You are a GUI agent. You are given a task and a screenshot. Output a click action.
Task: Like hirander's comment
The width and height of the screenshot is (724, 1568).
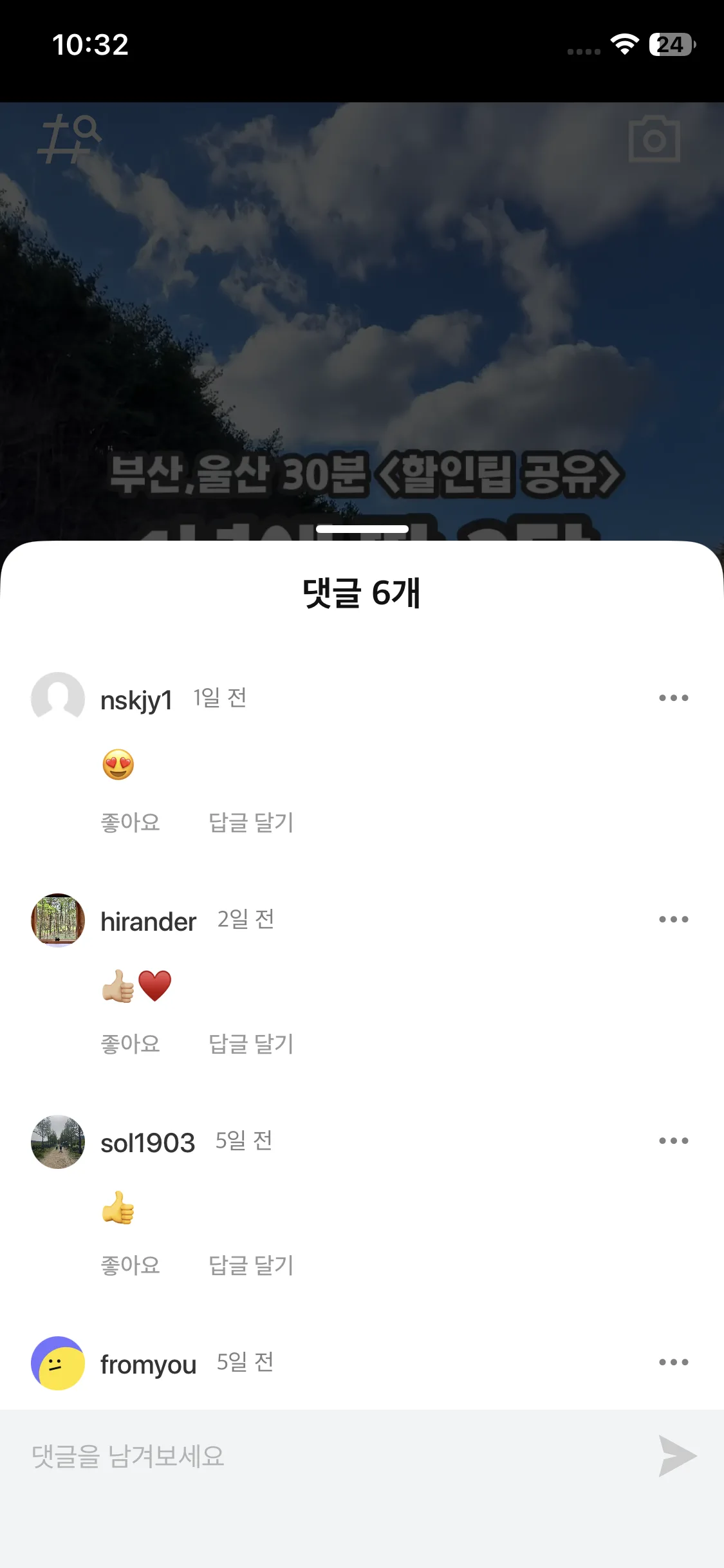pyautogui.click(x=130, y=1043)
